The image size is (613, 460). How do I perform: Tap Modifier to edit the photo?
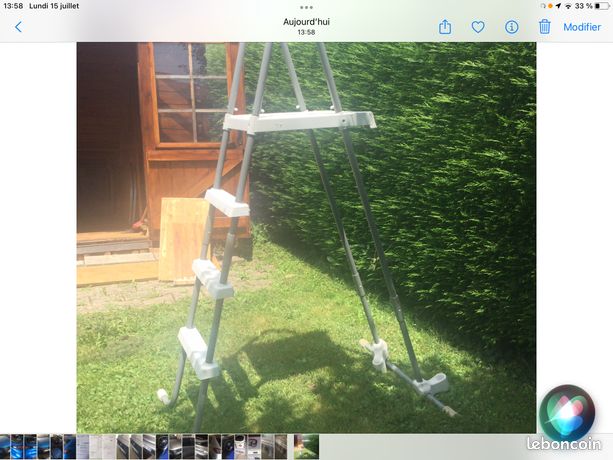click(x=582, y=27)
